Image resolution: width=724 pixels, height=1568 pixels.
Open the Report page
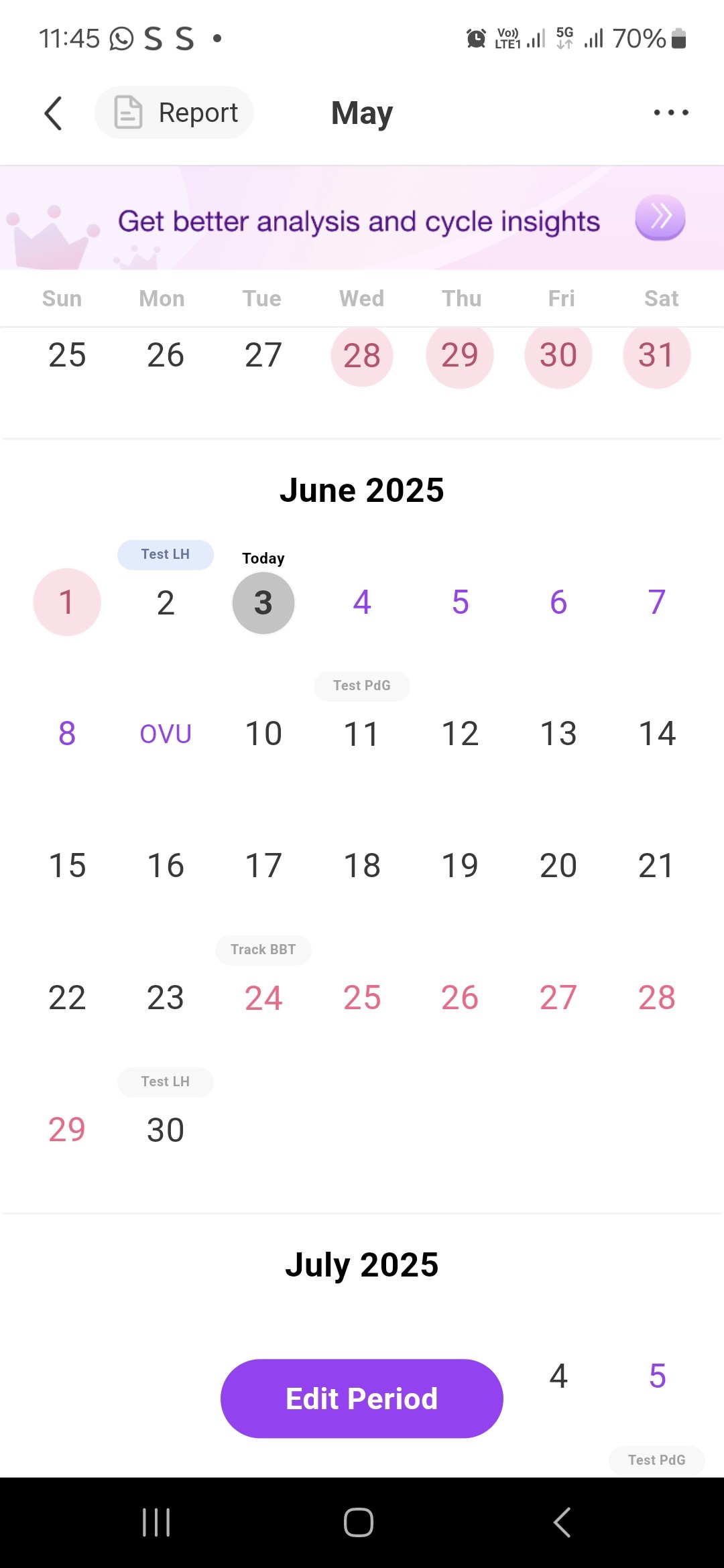[x=174, y=113]
